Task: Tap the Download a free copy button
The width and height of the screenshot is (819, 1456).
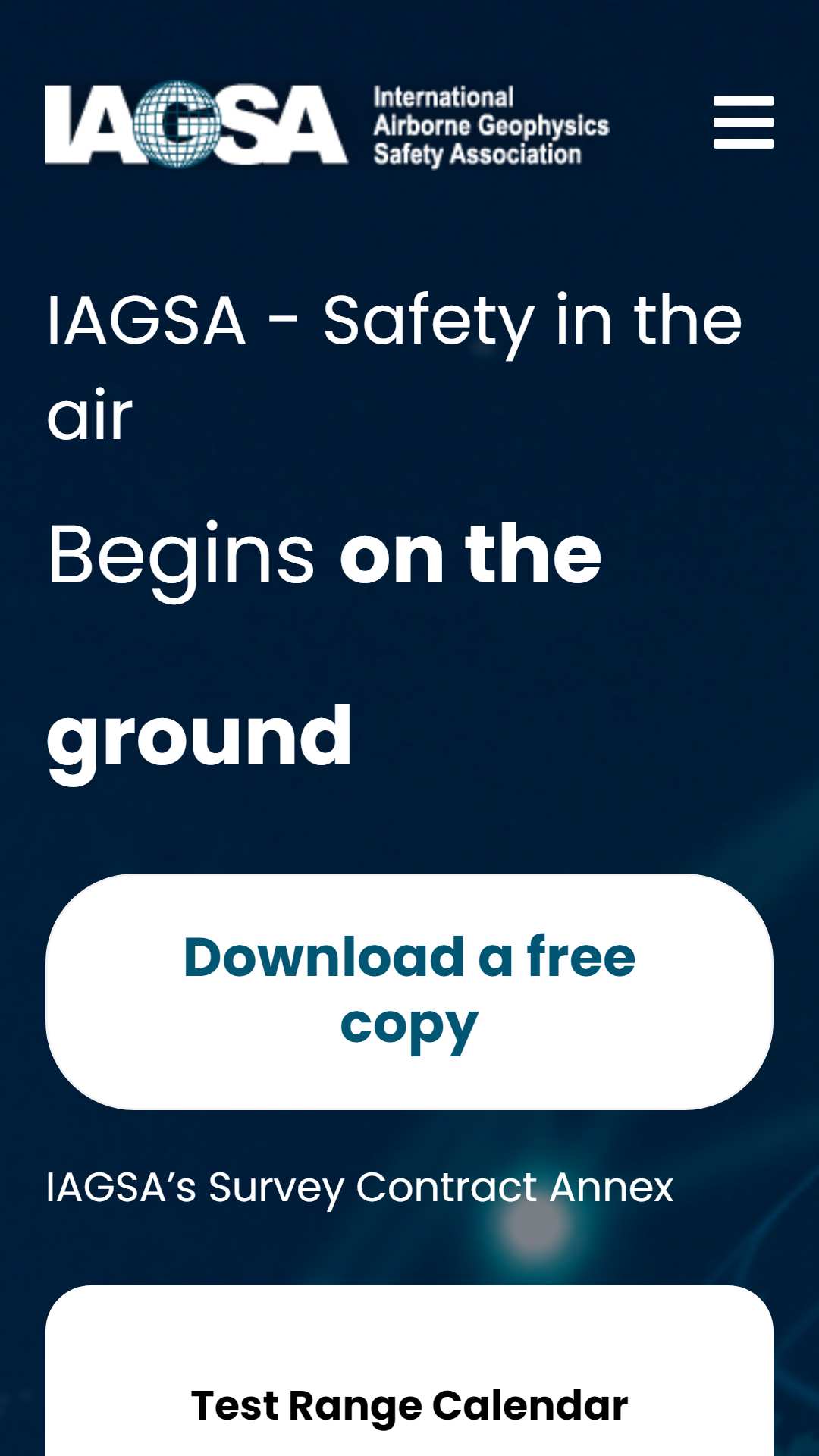Action: pyautogui.click(x=409, y=992)
